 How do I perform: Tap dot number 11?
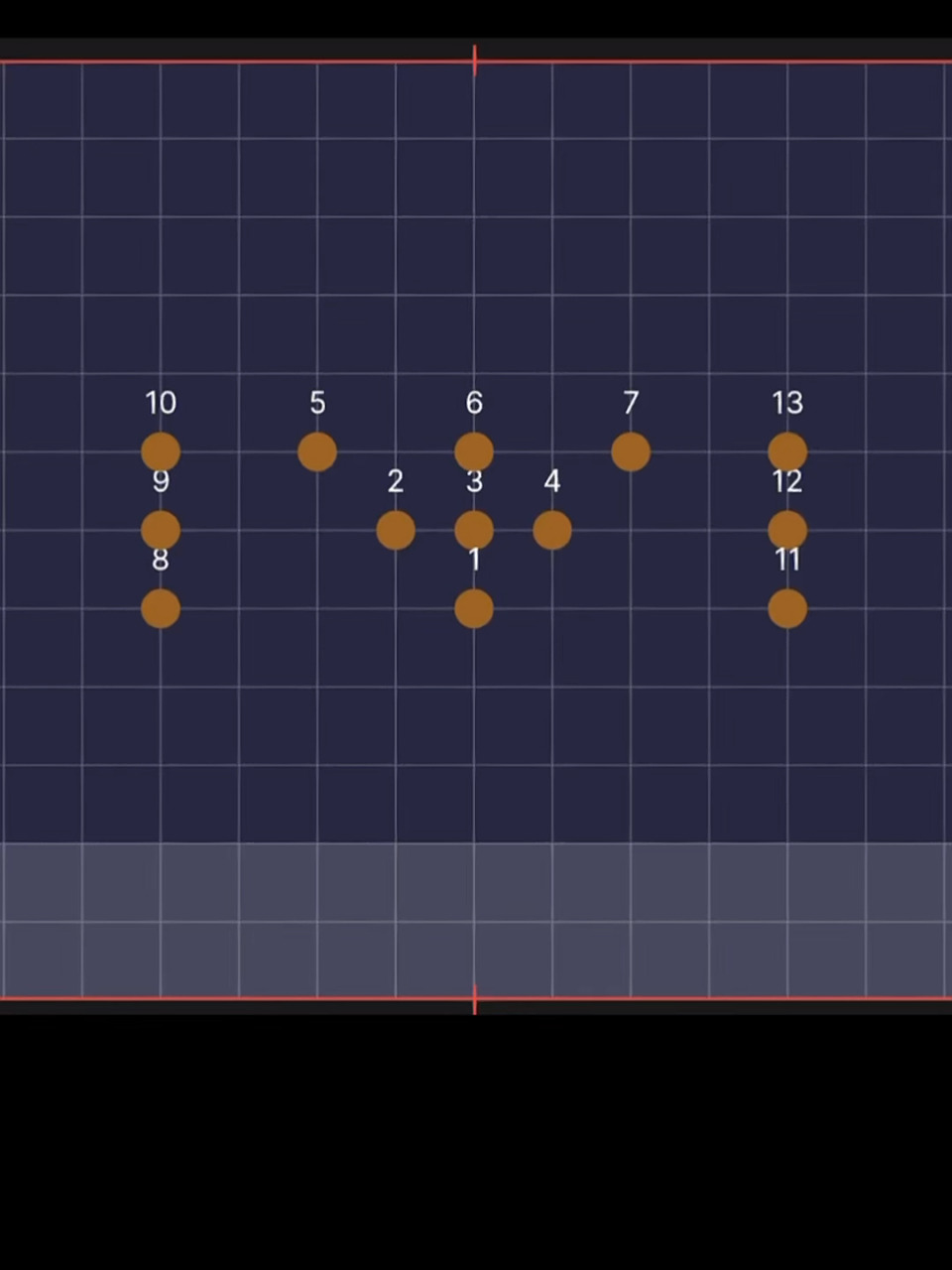pos(787,608)
